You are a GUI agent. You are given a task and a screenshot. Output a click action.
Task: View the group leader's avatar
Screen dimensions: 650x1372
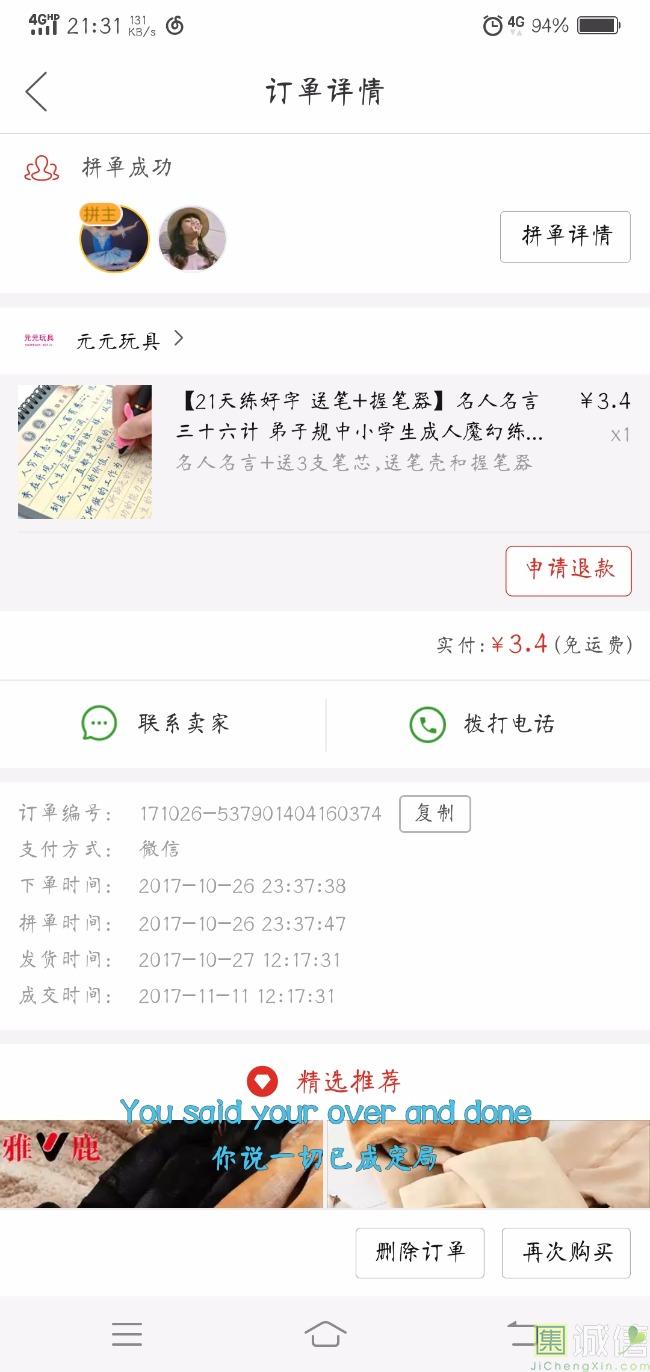pos(113,240)
